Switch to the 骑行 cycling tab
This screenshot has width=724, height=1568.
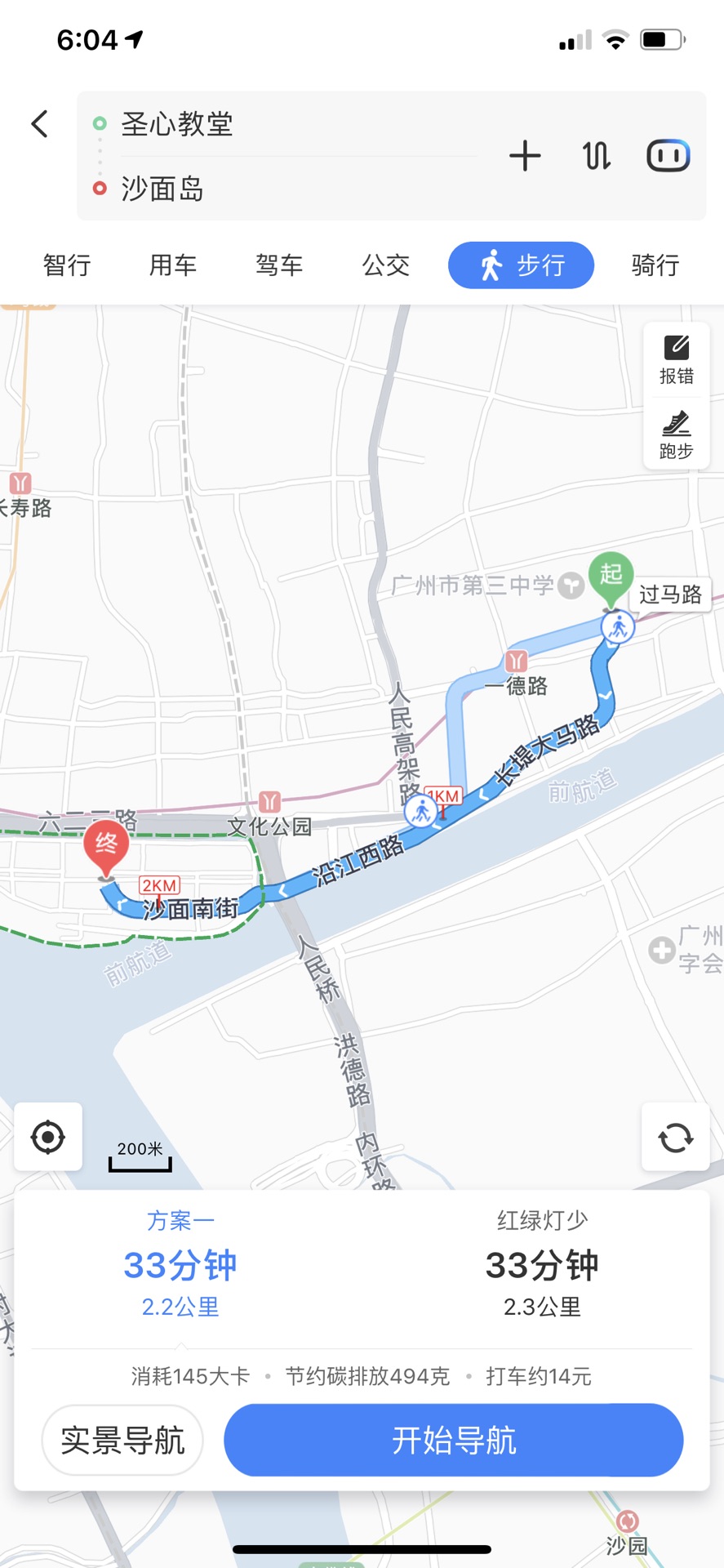tap(655, 265)
